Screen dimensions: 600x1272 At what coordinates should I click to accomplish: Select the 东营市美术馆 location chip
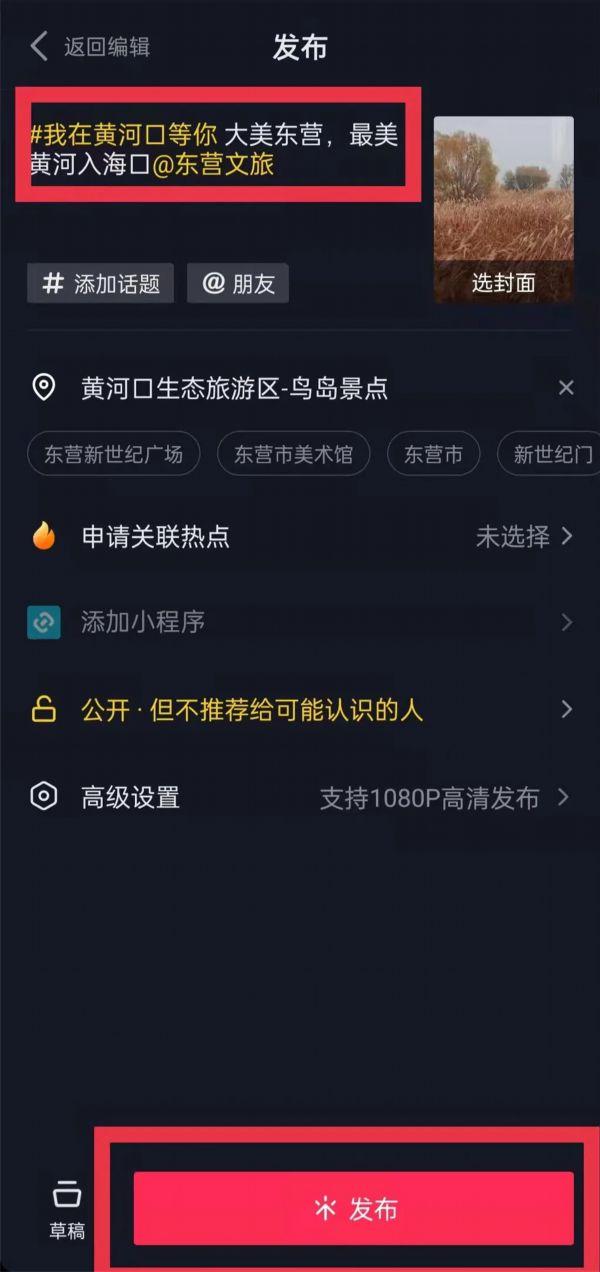294,454
